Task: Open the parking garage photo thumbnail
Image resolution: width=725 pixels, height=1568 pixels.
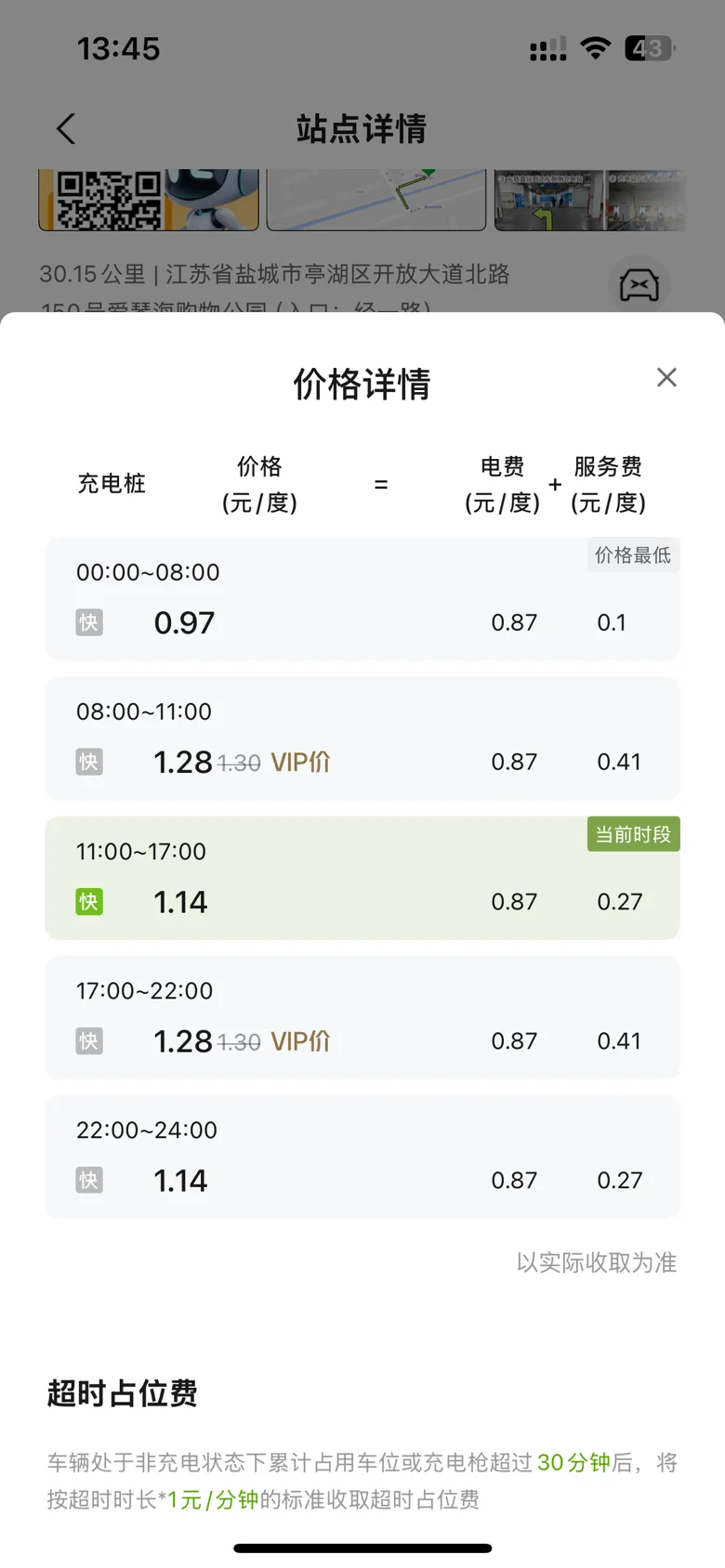Action: (x=590, y=200)
